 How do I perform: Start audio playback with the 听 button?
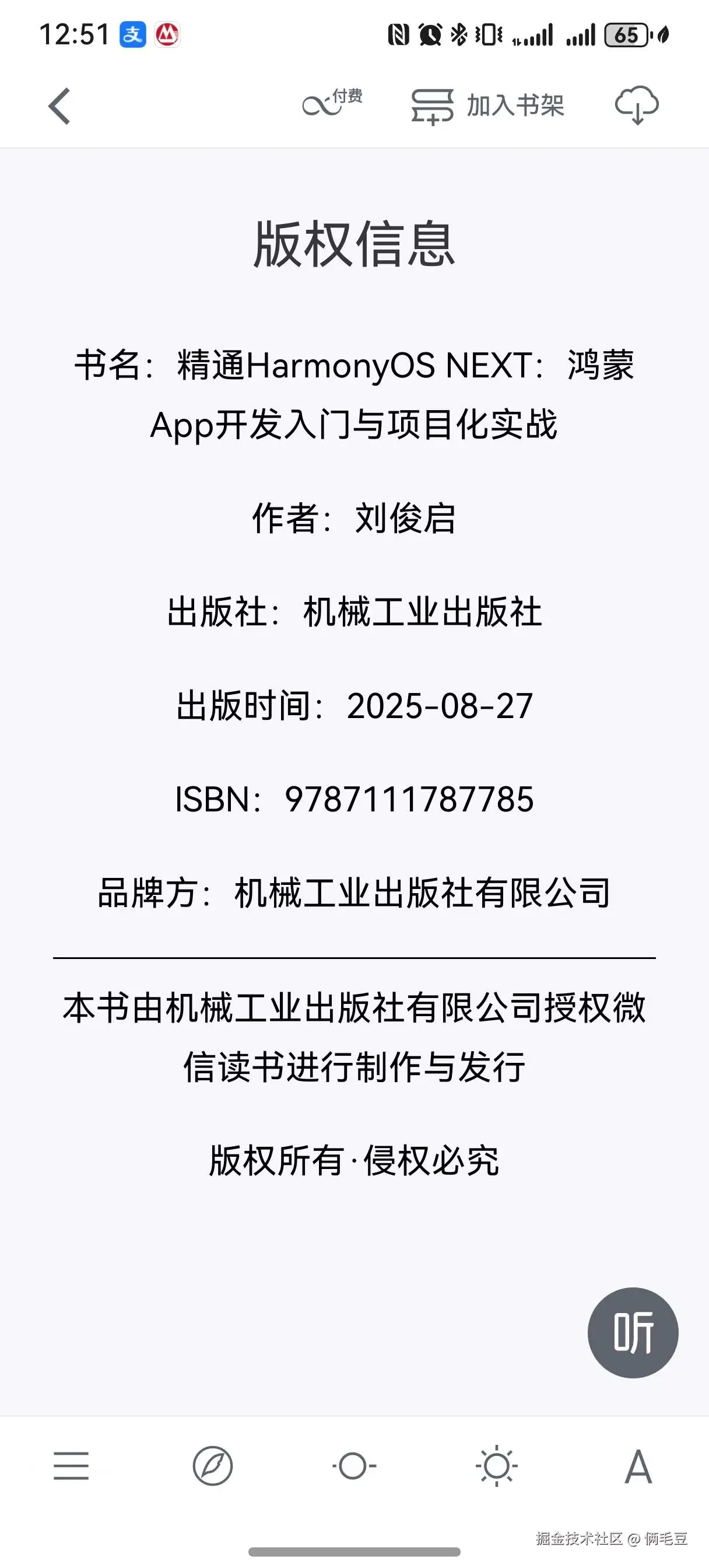[x=633, y=1331]
